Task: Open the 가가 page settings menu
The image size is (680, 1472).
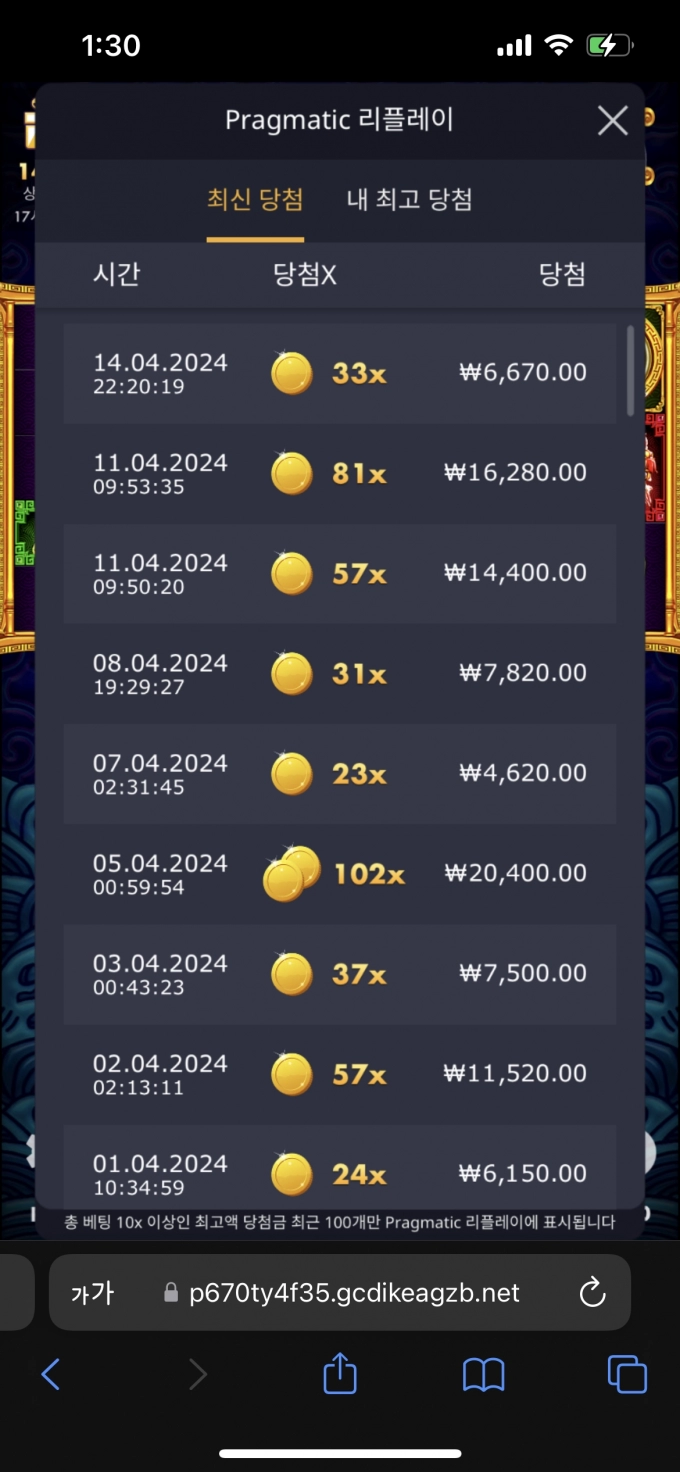Action: pos(92,1293)
